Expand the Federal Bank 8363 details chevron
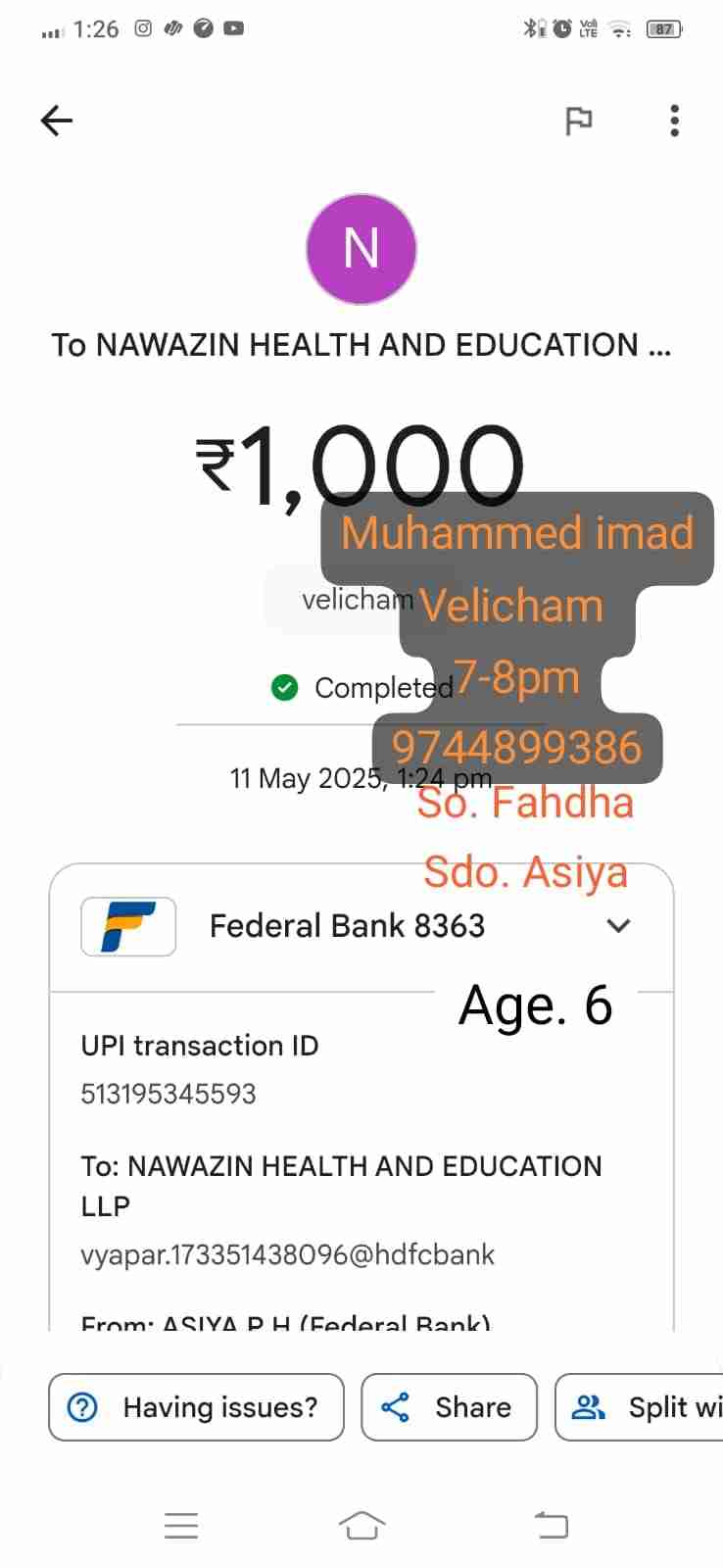723x1568 pixels. [618, 926]
